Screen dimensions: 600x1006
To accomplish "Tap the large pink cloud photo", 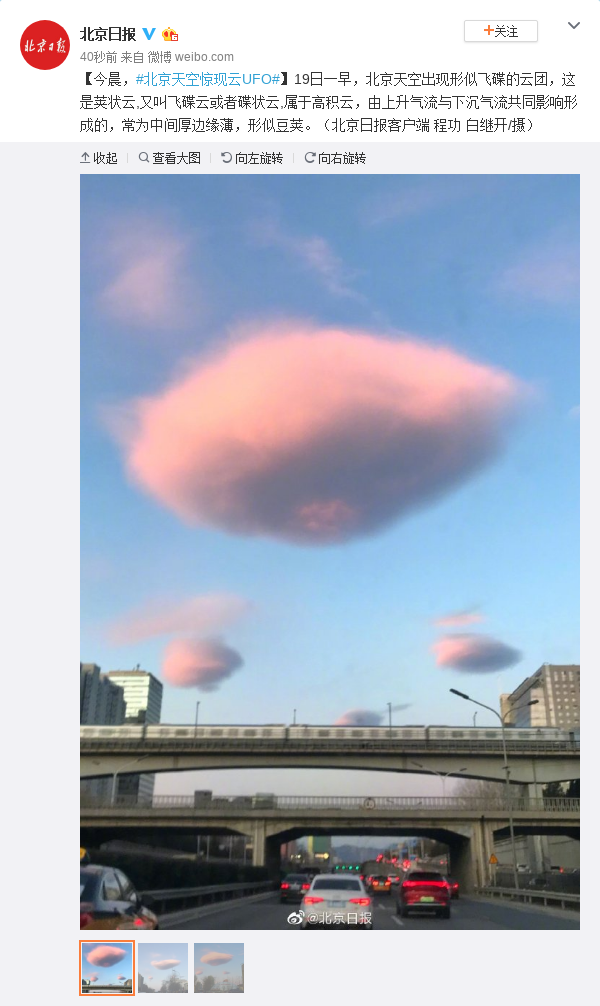I will (330, 552).
